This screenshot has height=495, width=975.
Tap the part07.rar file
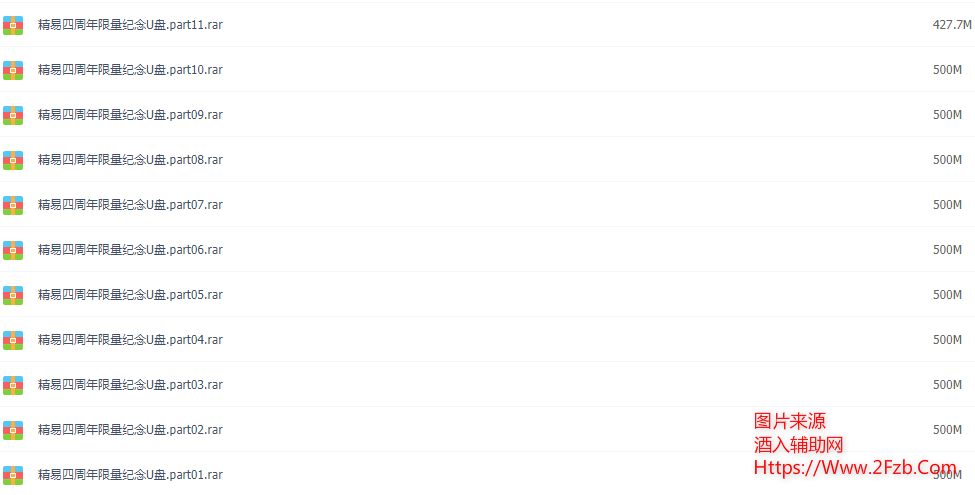130,205
